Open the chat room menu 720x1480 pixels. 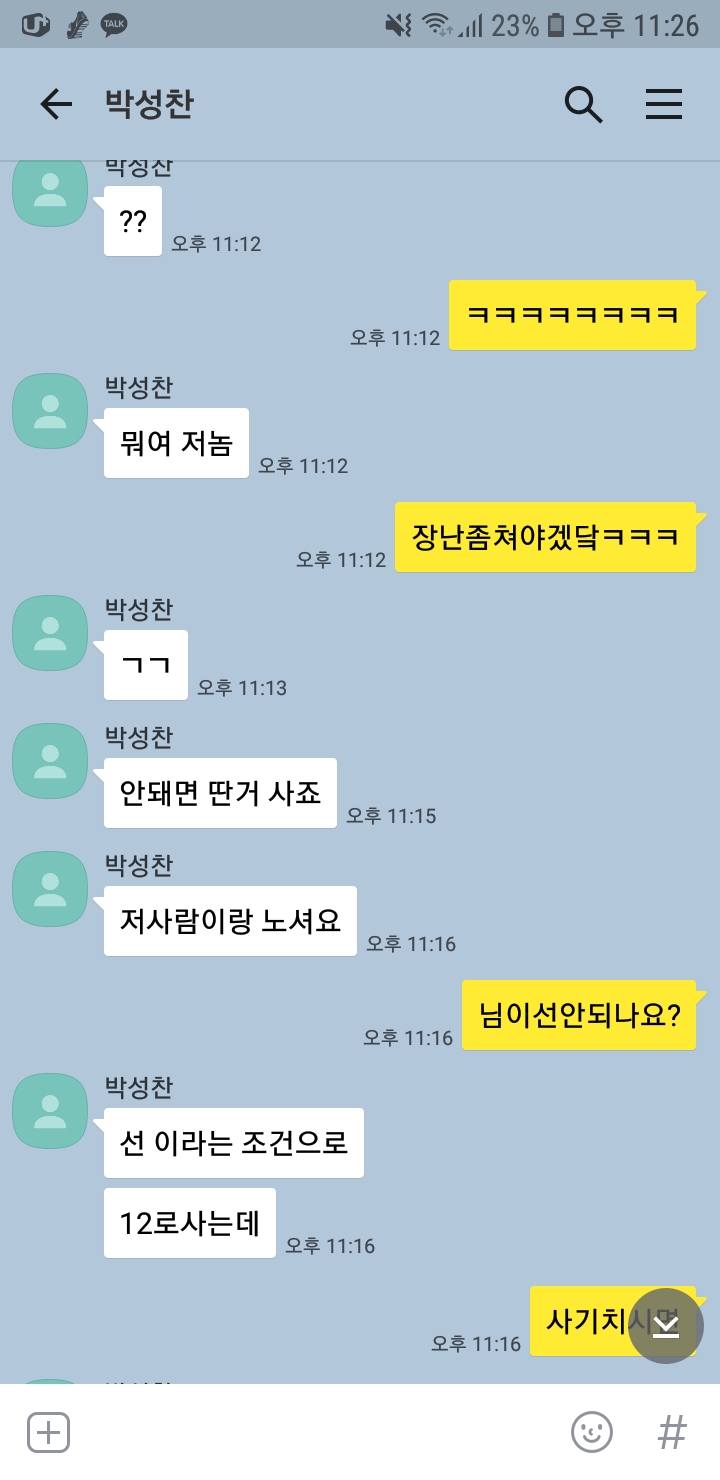tap(663, 104)
